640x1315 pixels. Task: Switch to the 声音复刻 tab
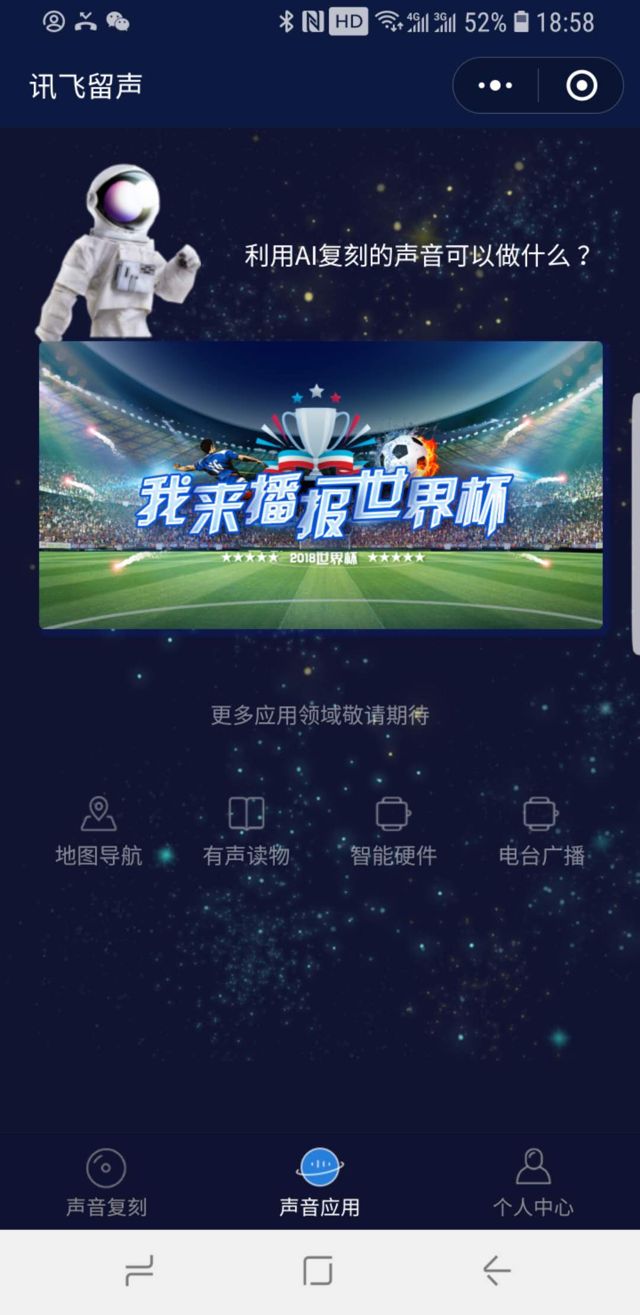(106, 1182)
